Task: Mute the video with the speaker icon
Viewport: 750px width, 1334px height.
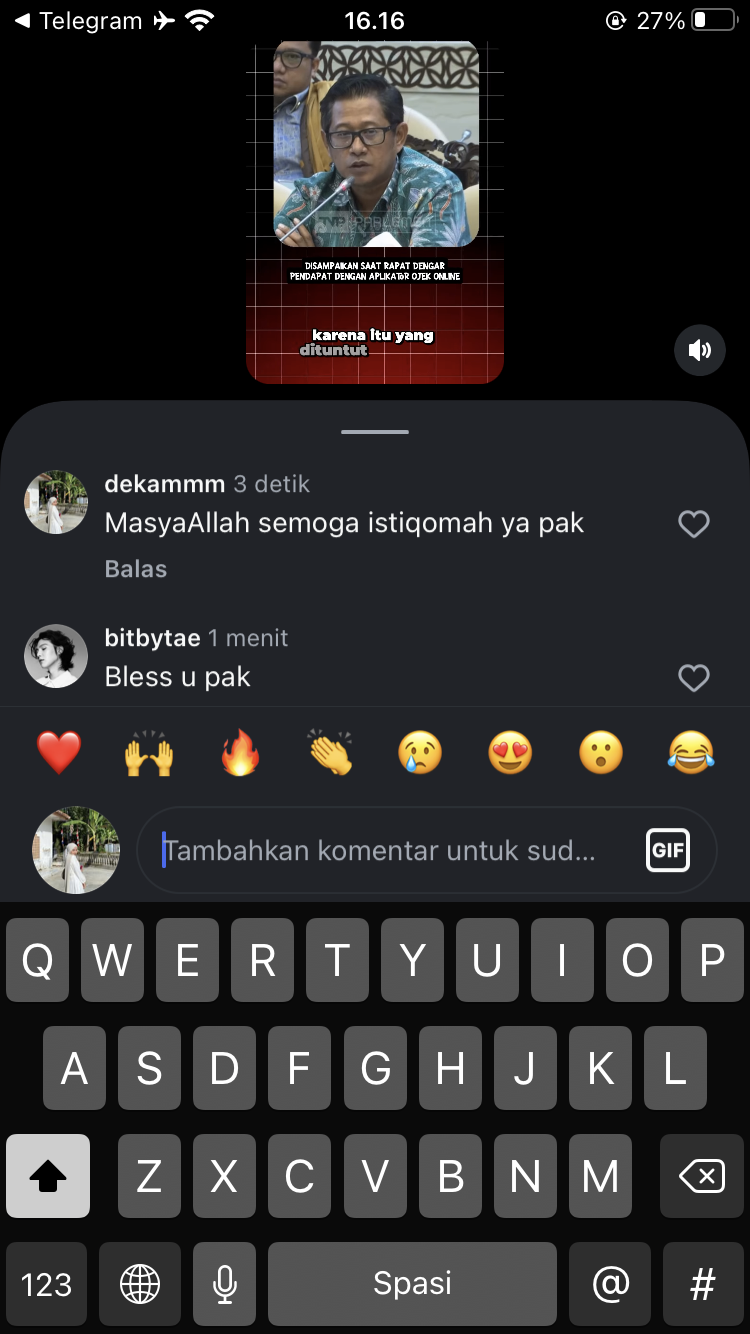Action: point(700,350)
